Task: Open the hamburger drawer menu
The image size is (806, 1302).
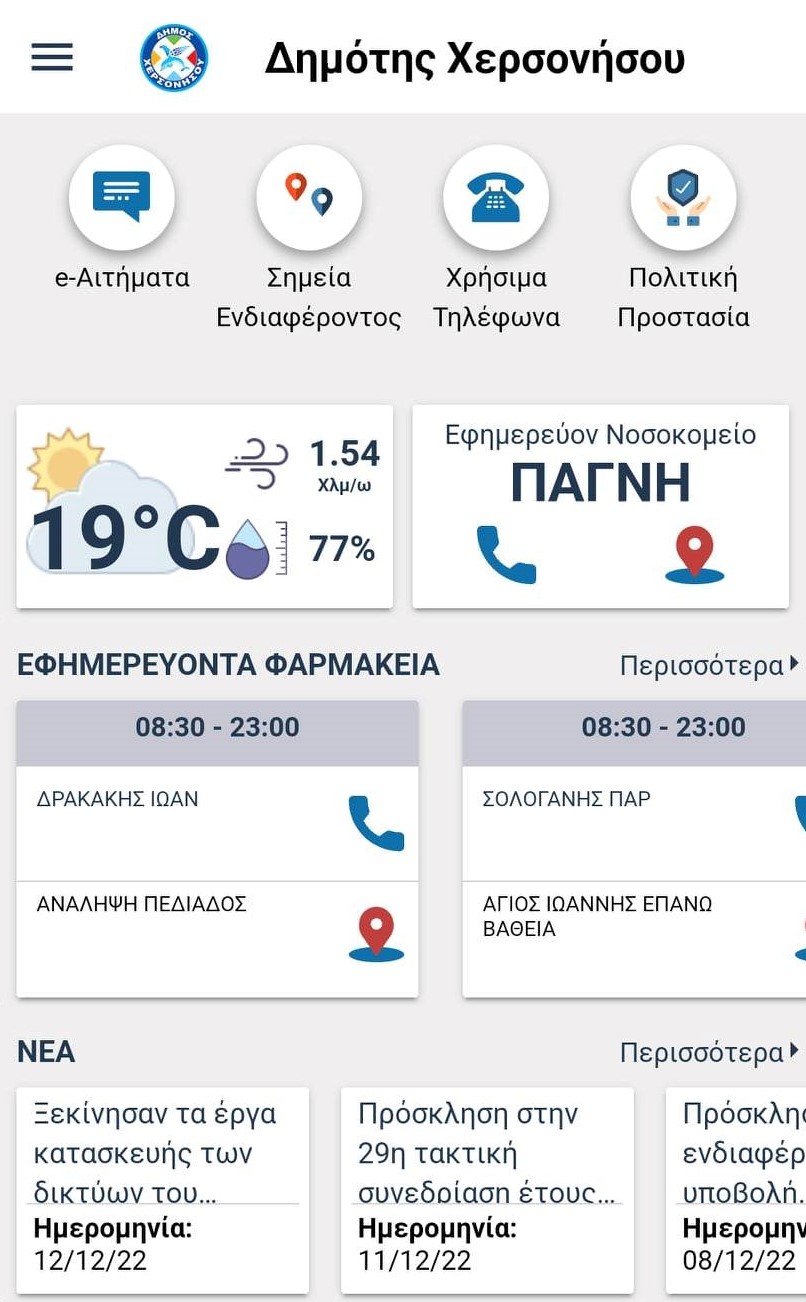Action: click(x=52, y=57)
